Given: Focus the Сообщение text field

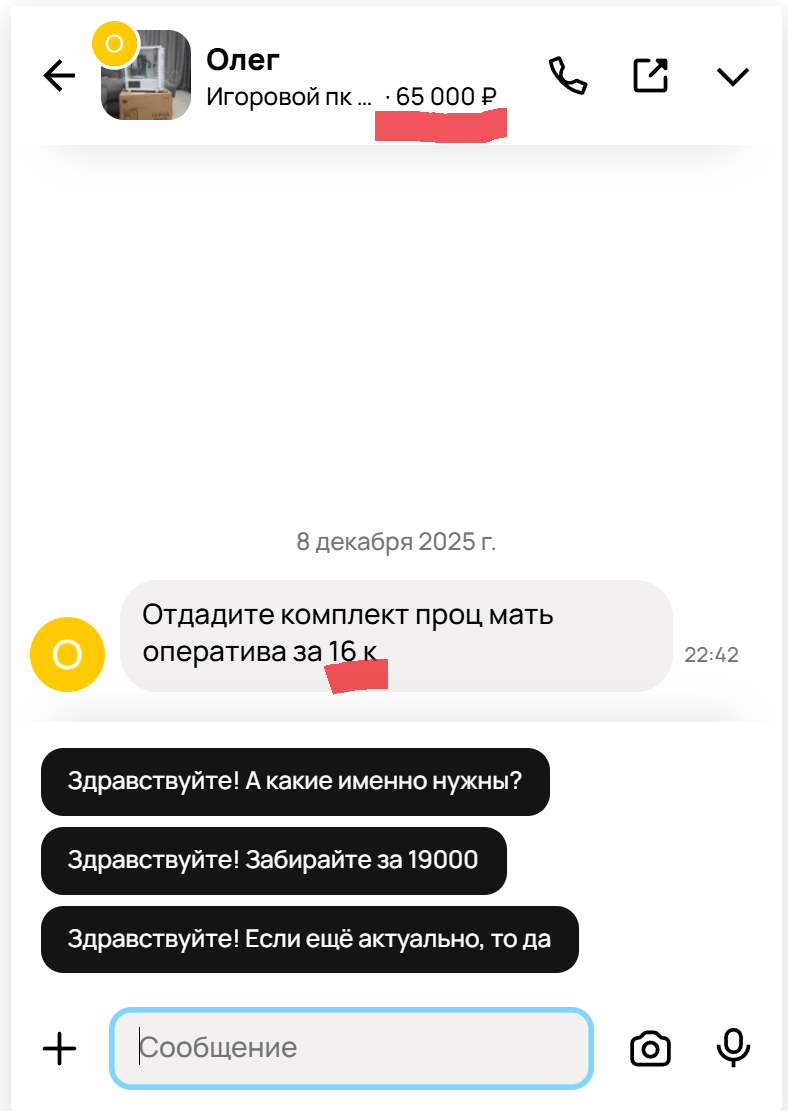Looking at the screenshot, I should [350, 1048].
